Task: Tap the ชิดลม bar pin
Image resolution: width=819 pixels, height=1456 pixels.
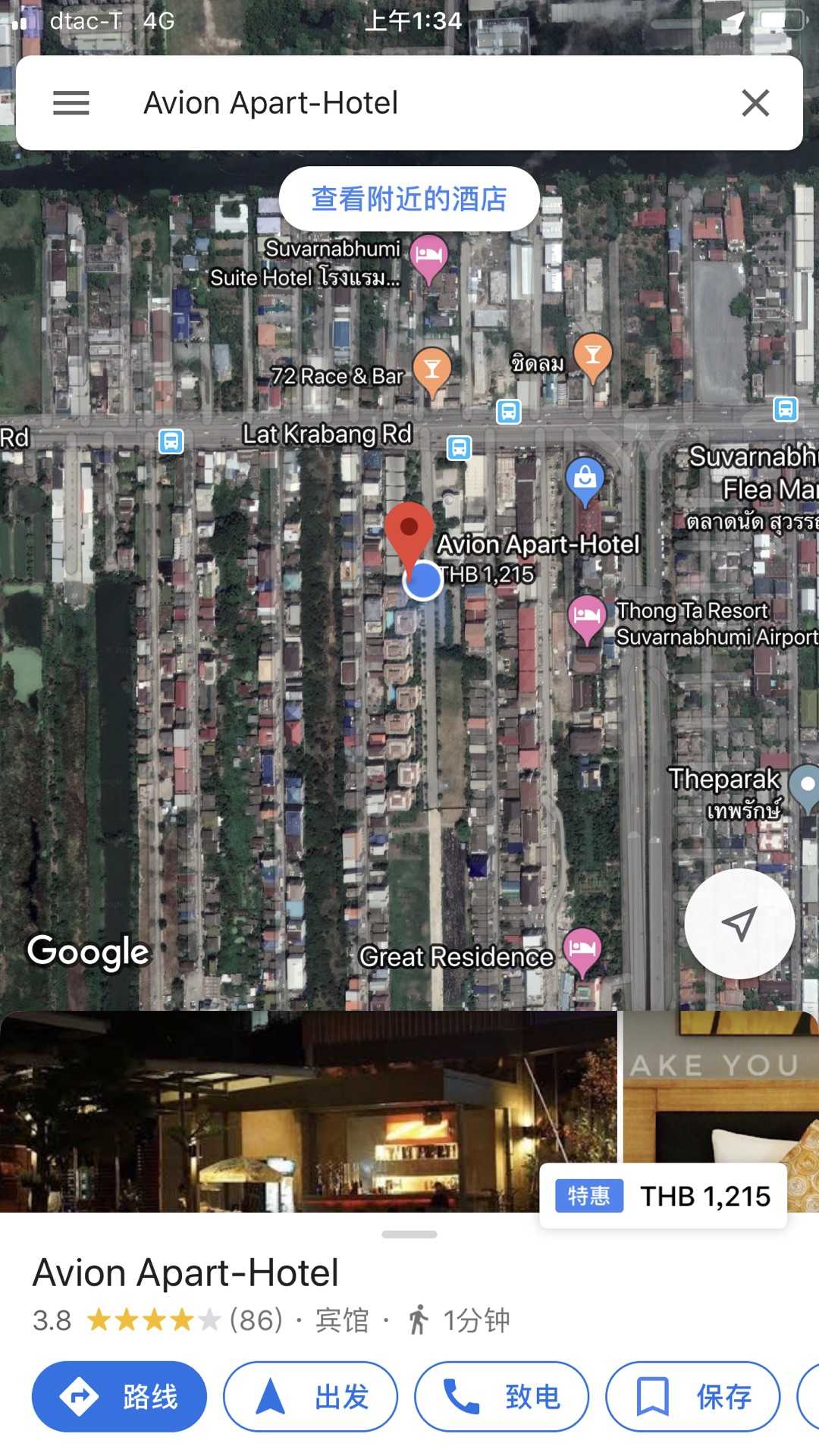Action: [593, 355]
